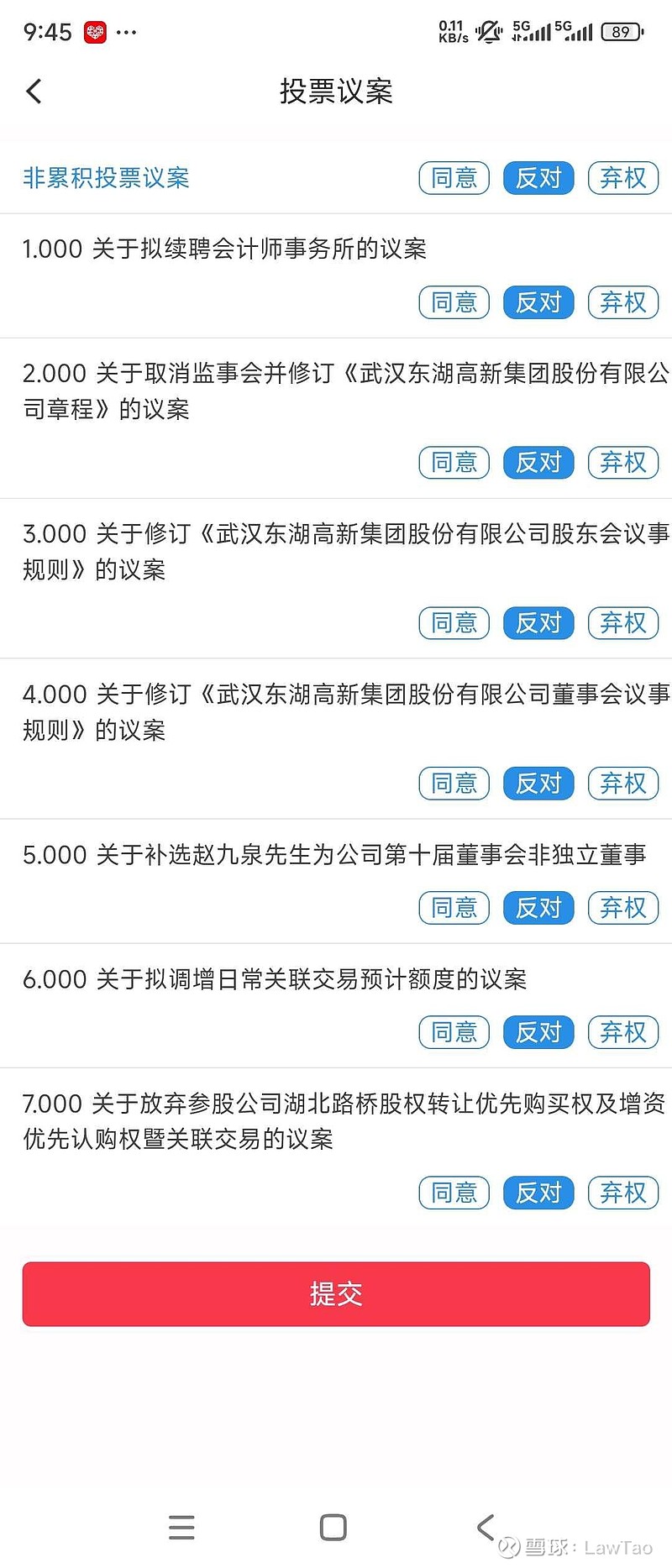This screenshot has height=1568, width=672.
Task: Vote 同意 on proposal 2.000 取消监事会
Action: click(x=454, y=462)
